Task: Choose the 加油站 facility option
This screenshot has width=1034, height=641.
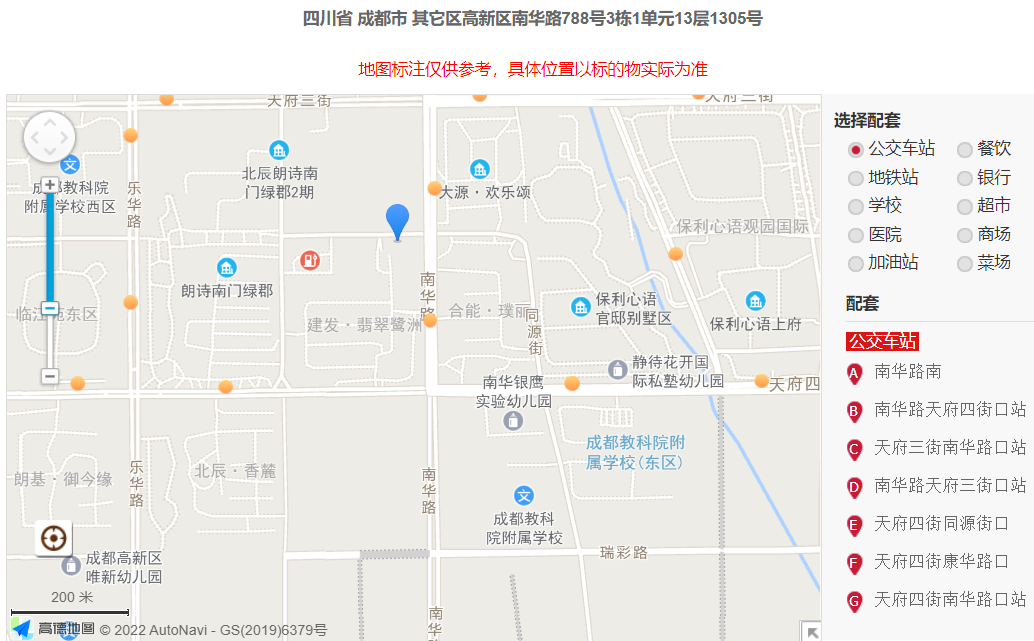Action: (x=856, y=264)
